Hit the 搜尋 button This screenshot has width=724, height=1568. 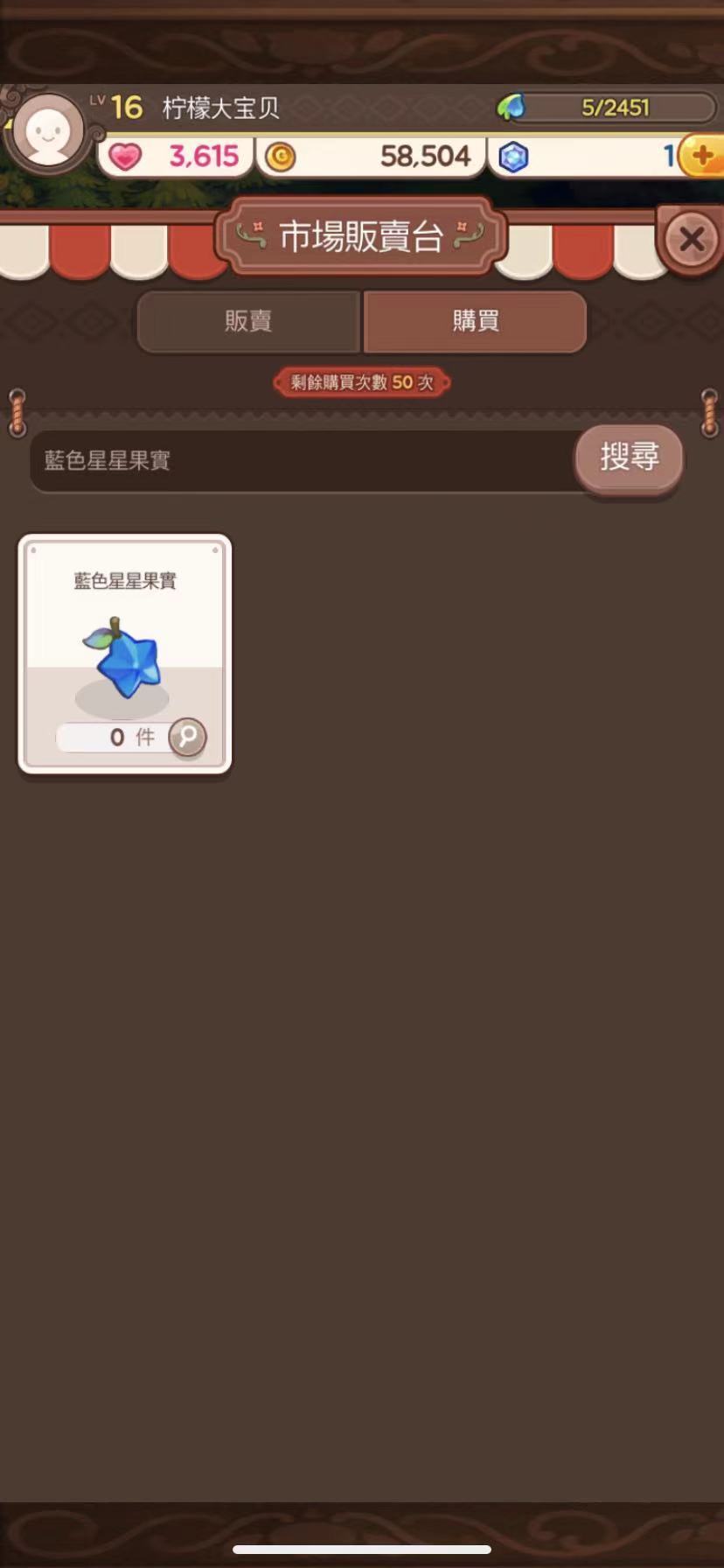point(629,458)
